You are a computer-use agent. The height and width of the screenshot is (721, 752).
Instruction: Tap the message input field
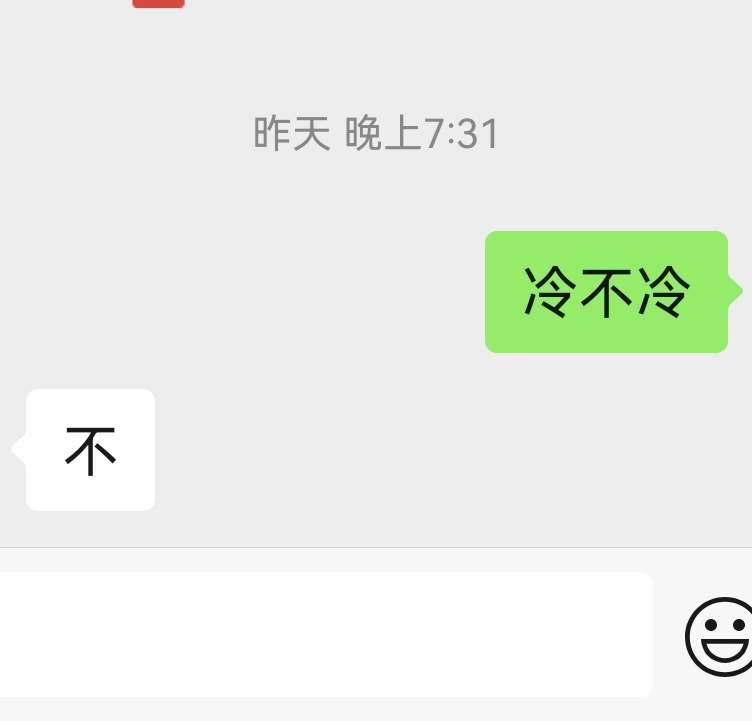[320, 634]
